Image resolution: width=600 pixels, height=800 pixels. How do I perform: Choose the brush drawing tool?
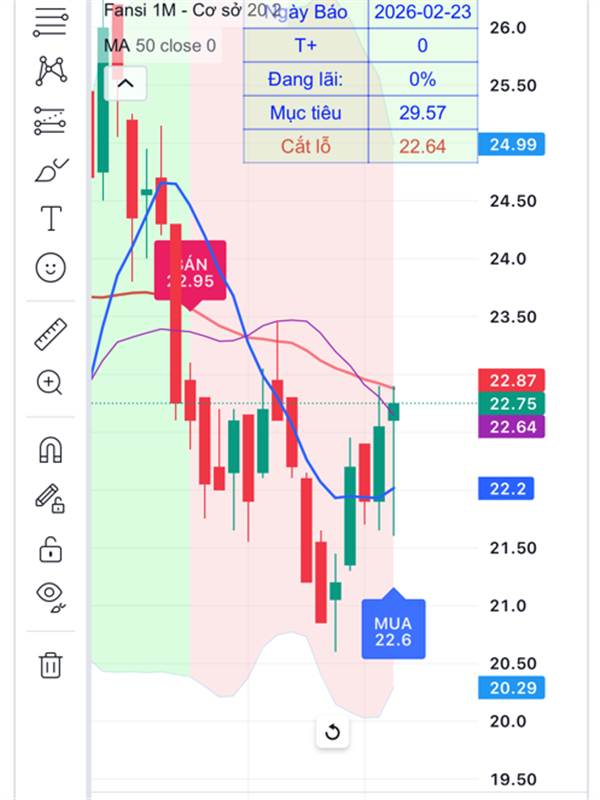click(51, 170)
